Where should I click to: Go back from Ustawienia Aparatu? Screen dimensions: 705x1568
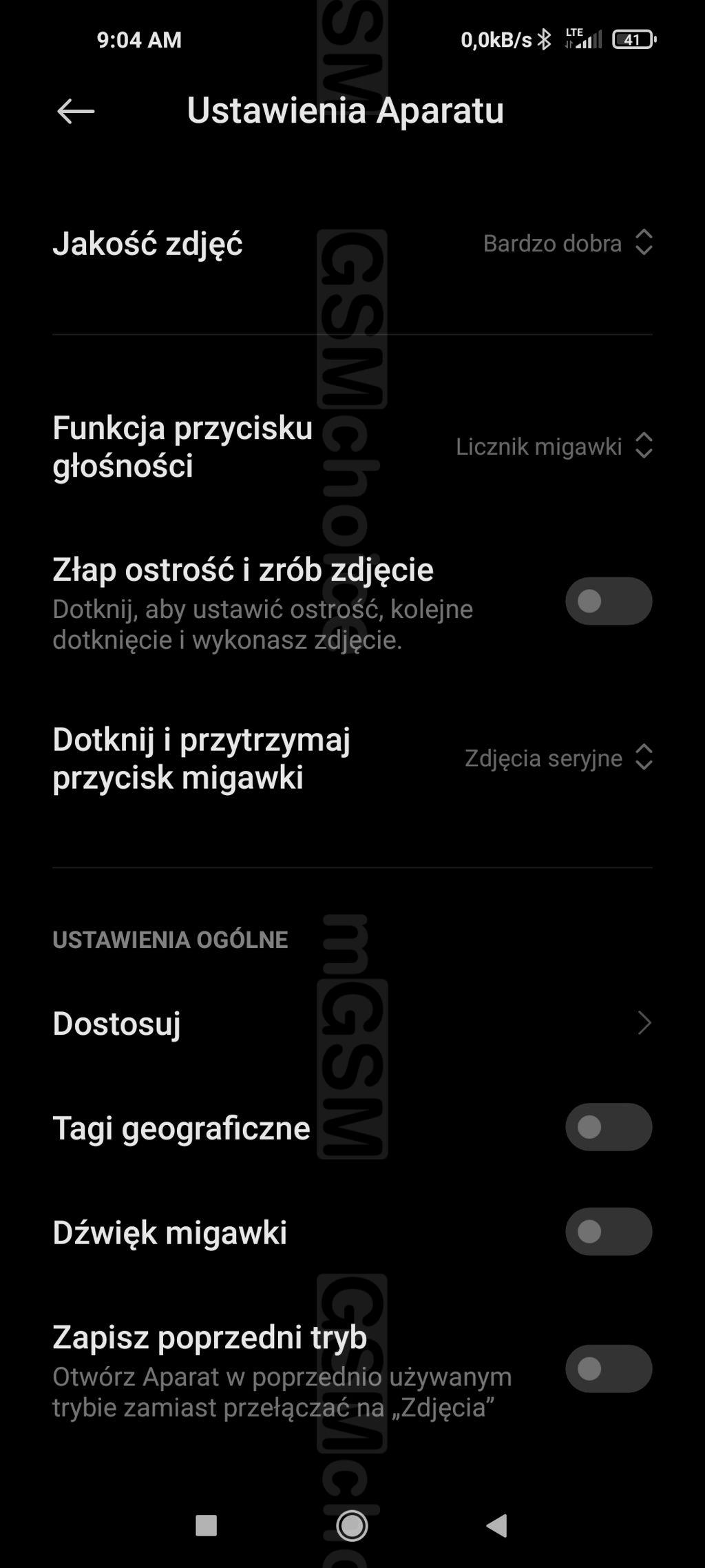(75, 111)
